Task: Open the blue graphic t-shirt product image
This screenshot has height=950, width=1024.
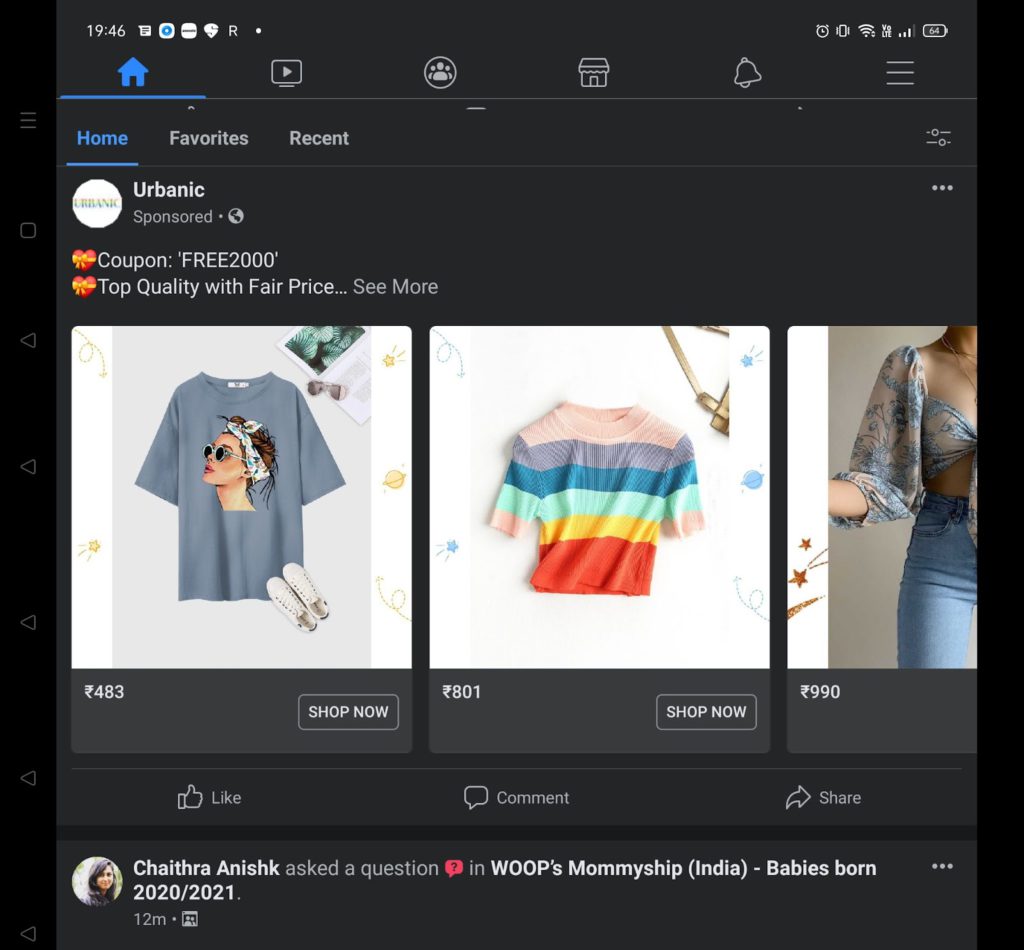Action: [241, 496]
